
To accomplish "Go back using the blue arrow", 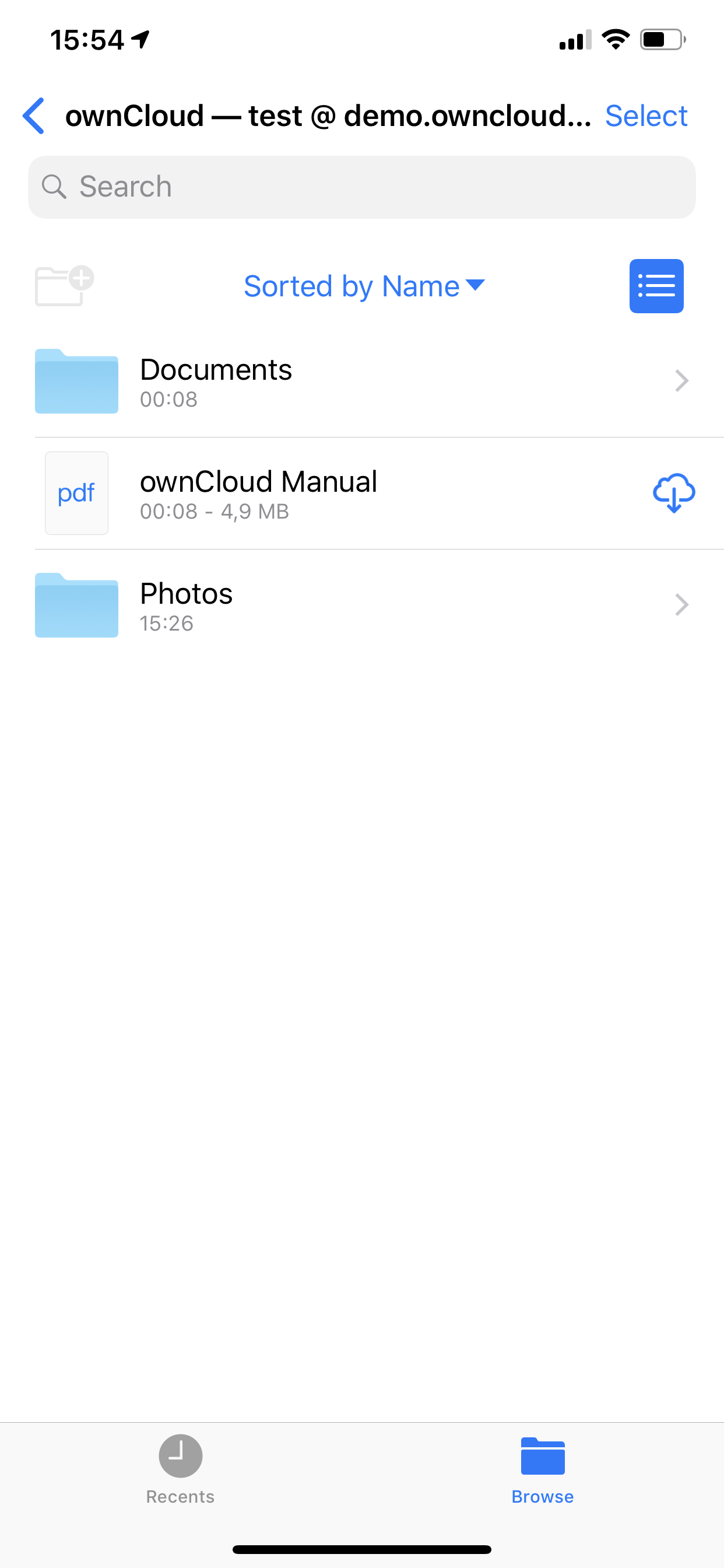I will [33, 116].
